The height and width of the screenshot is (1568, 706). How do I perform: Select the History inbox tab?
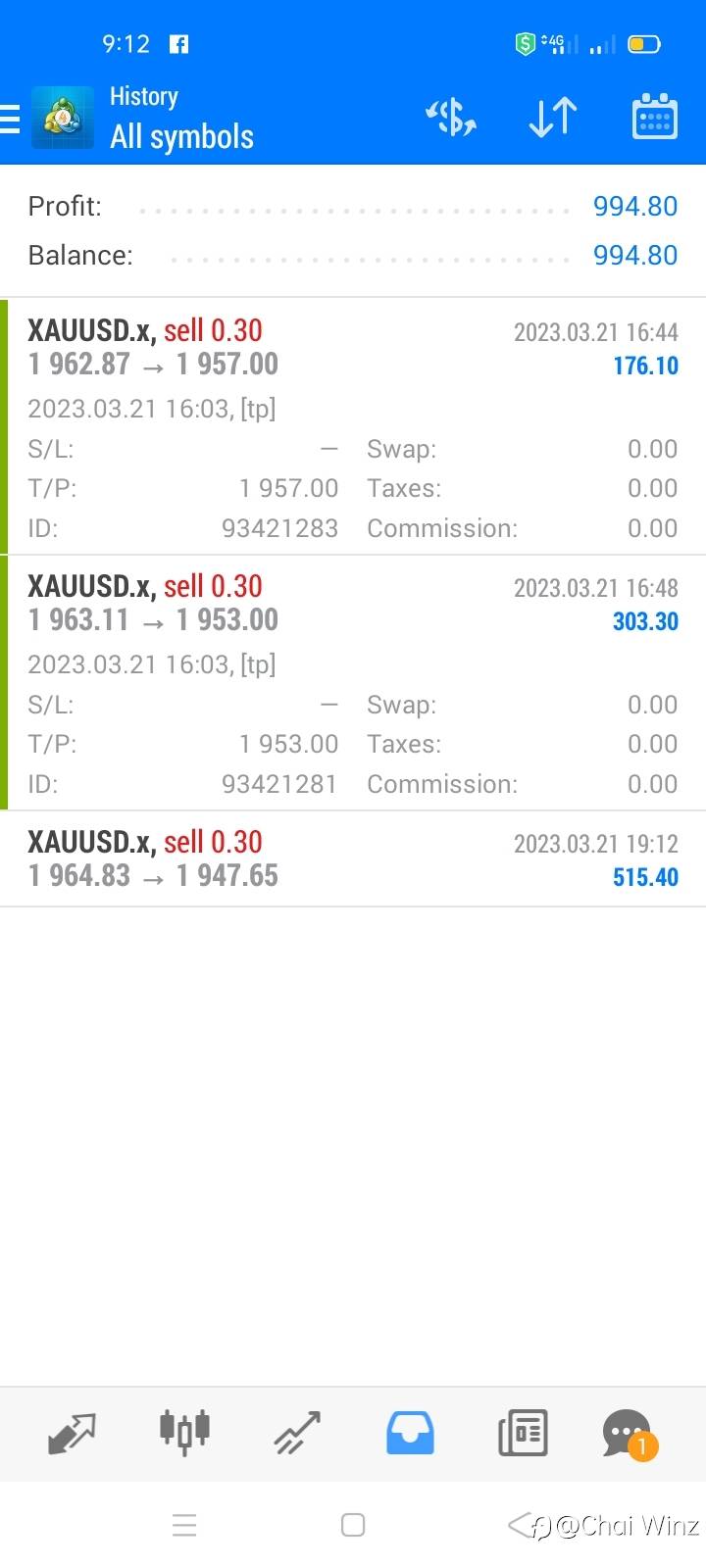click(x=410, y=1434)
